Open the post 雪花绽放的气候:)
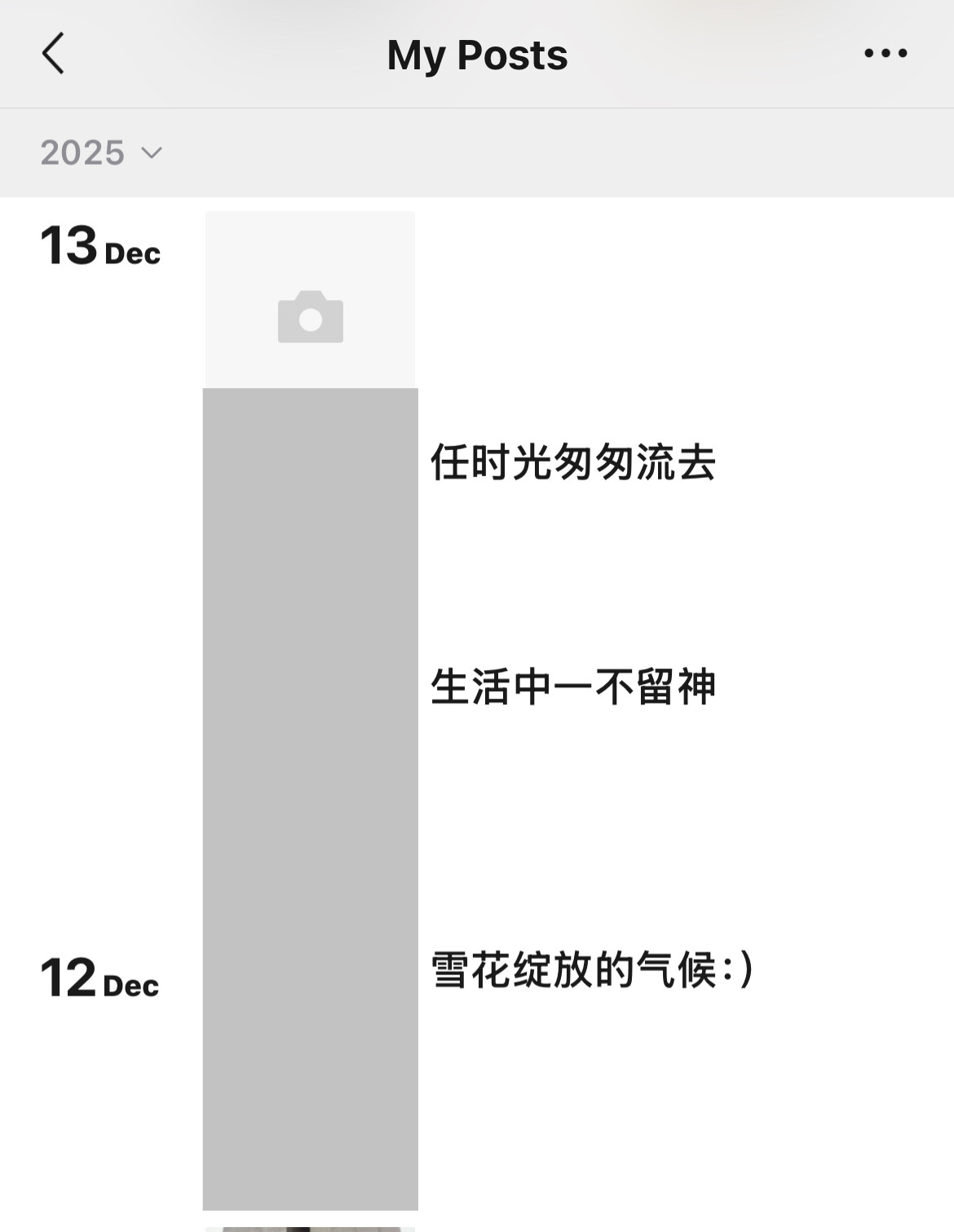The height and width of the screenshot is (1232, 954). point(592,970)
